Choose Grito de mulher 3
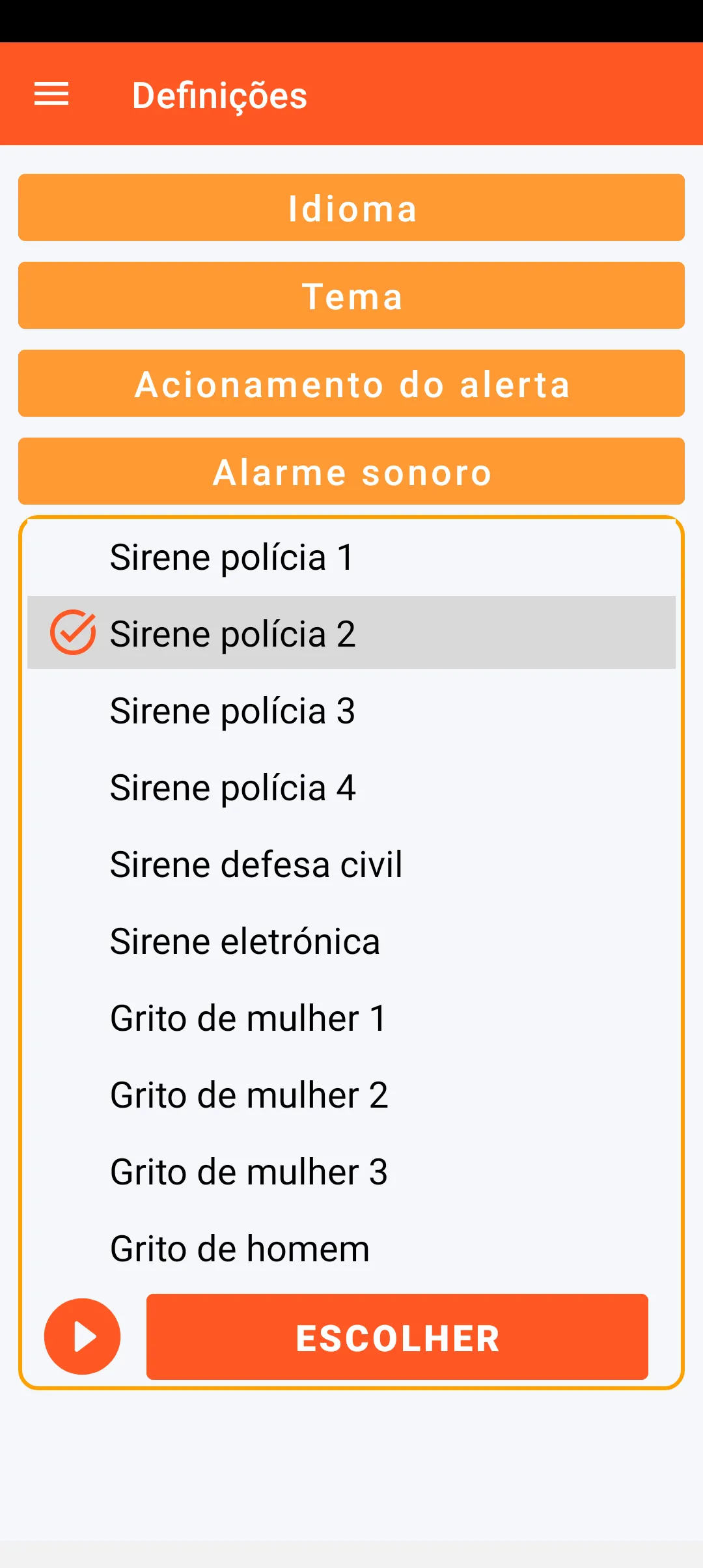Viewport: 703px width, 1568px height. 351,1171
